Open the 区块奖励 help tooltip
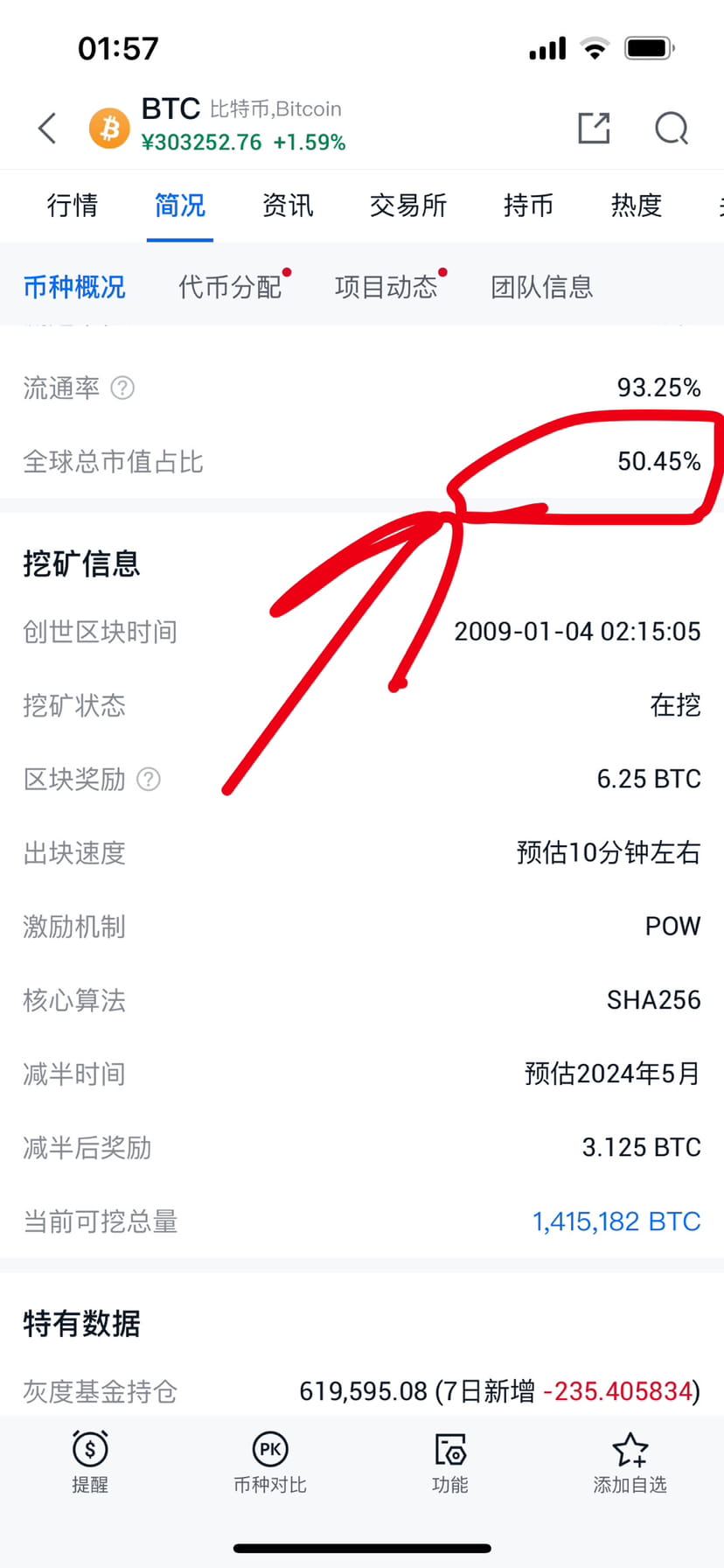 pyautogui.click(x=149, y=780)
